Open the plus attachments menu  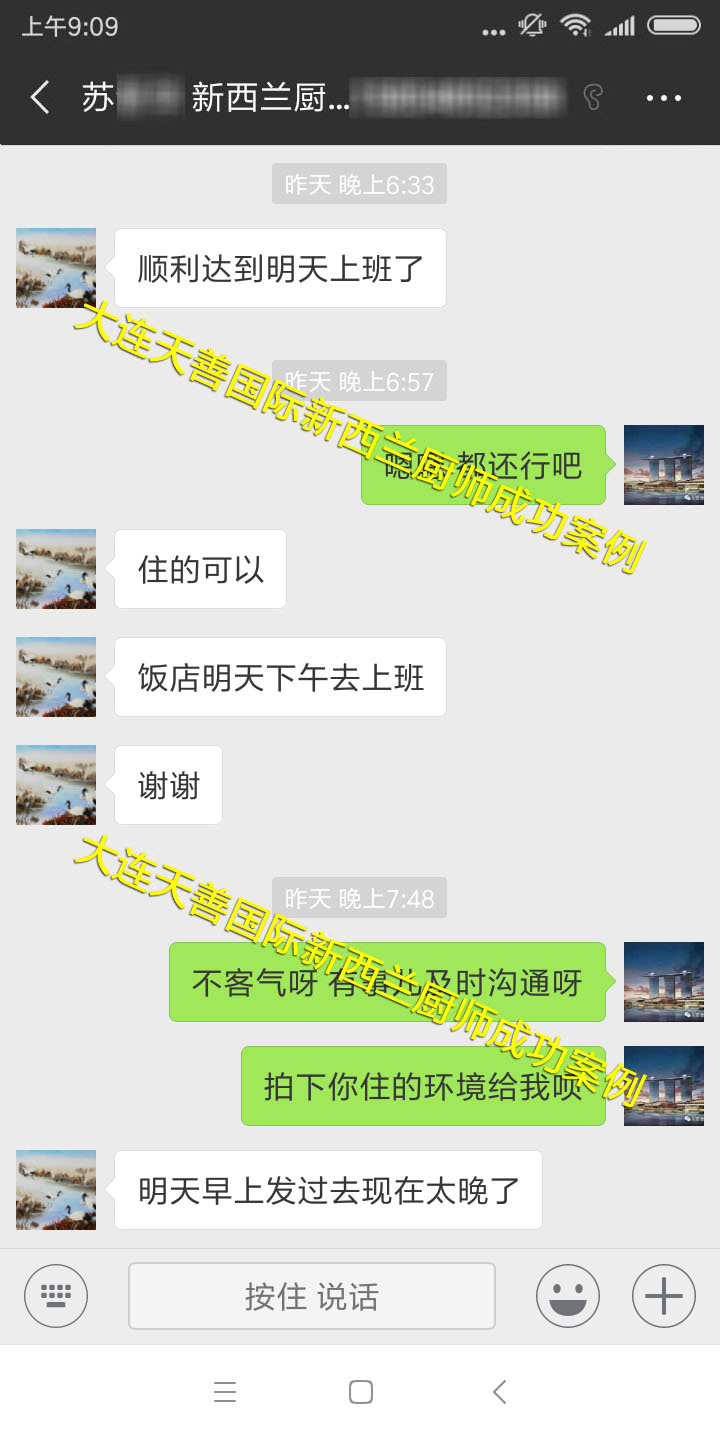[663, 1296]
